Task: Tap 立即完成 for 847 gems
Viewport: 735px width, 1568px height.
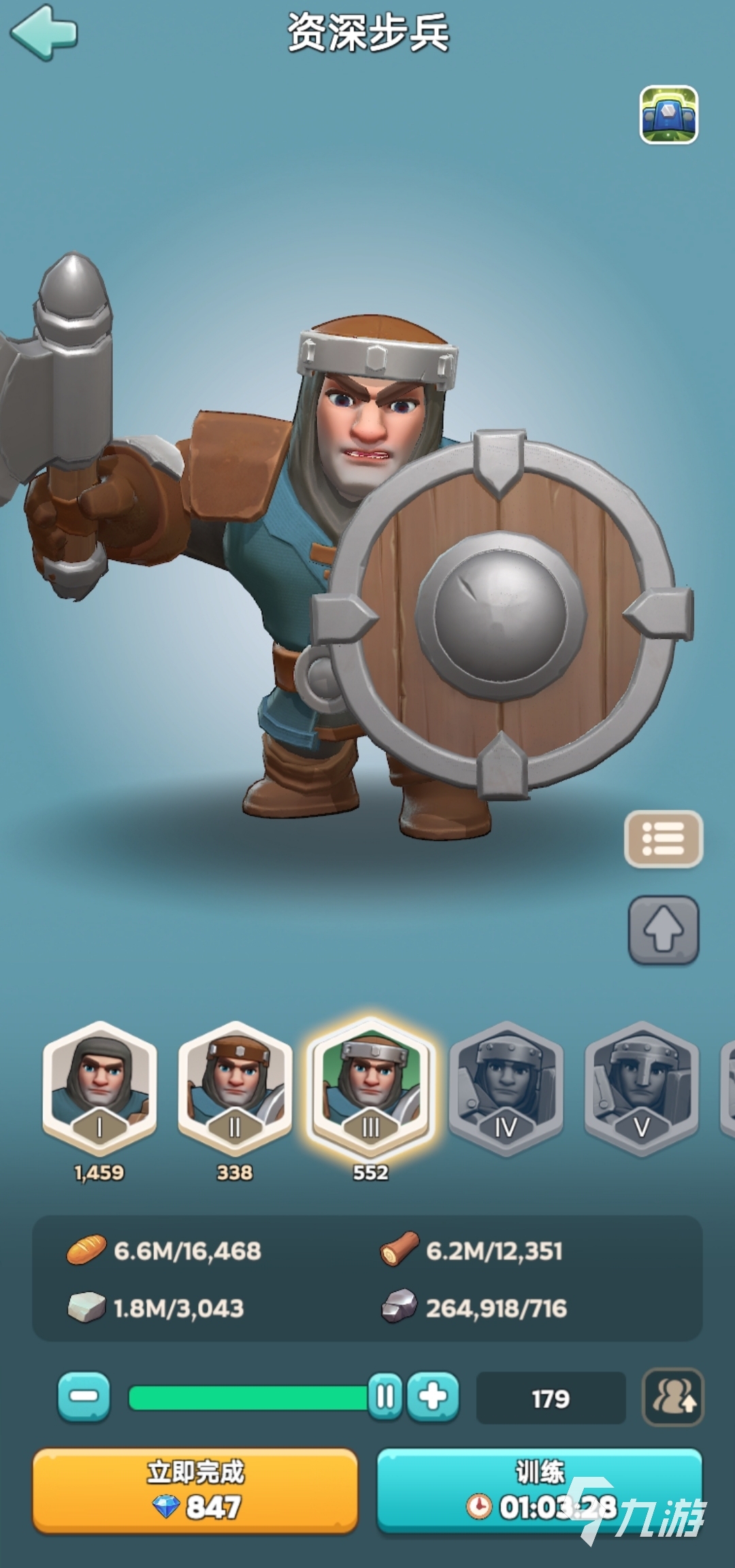Action: [195, 1490]
